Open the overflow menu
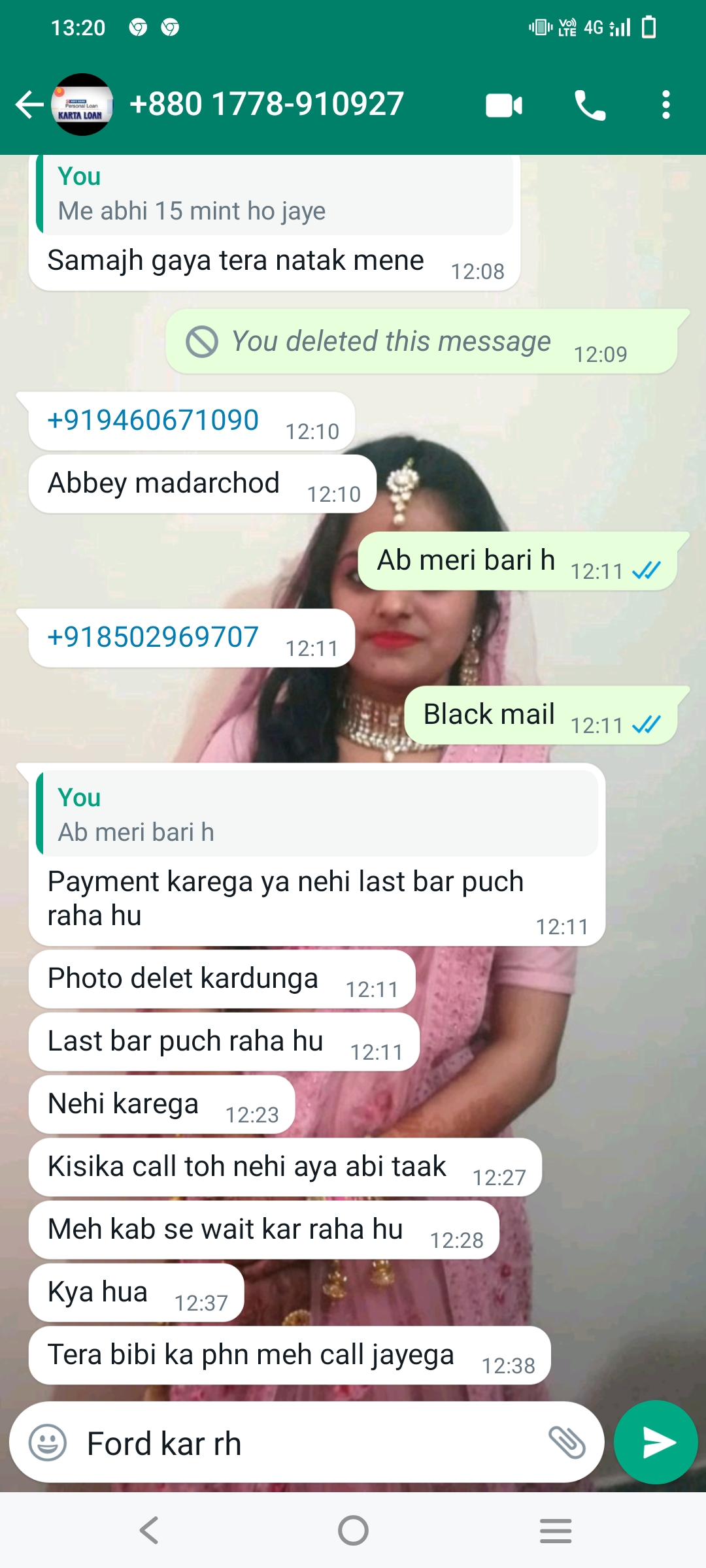 (x=665, y=105)
